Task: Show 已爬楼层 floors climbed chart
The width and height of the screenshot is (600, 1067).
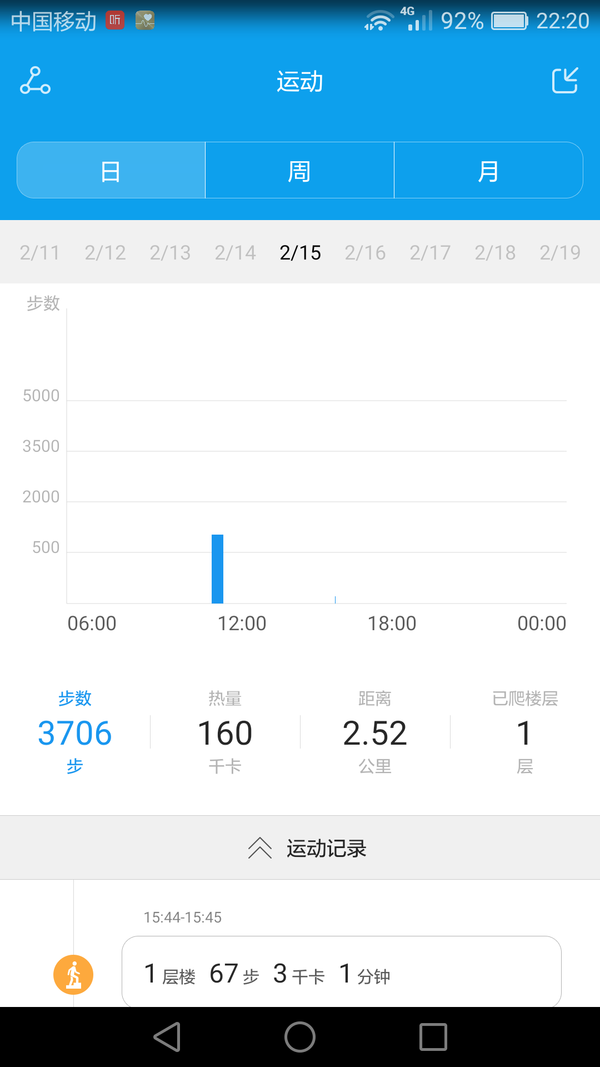Action: point(524,732)
